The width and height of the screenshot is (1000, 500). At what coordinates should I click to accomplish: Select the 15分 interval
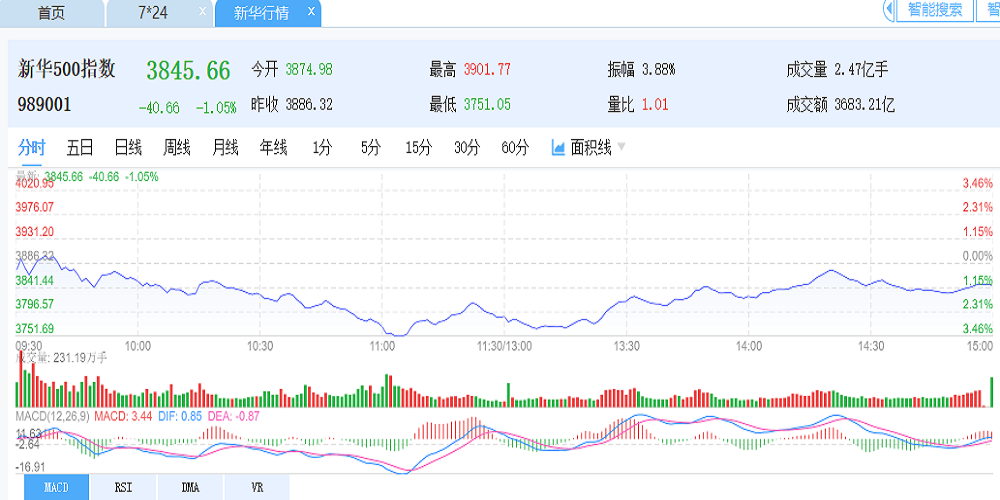(418, 148)
